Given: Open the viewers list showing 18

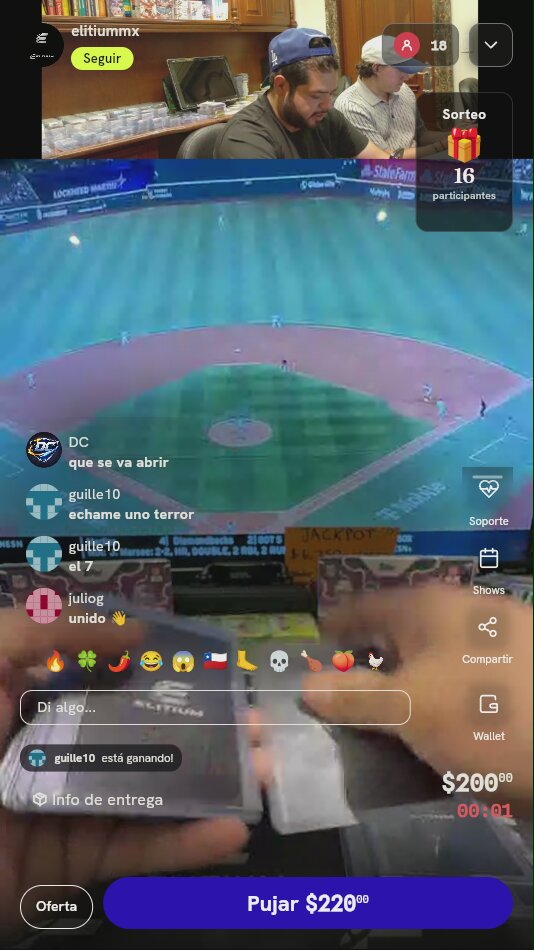Looking at the screenshot, I should click(x=421, y=45).
